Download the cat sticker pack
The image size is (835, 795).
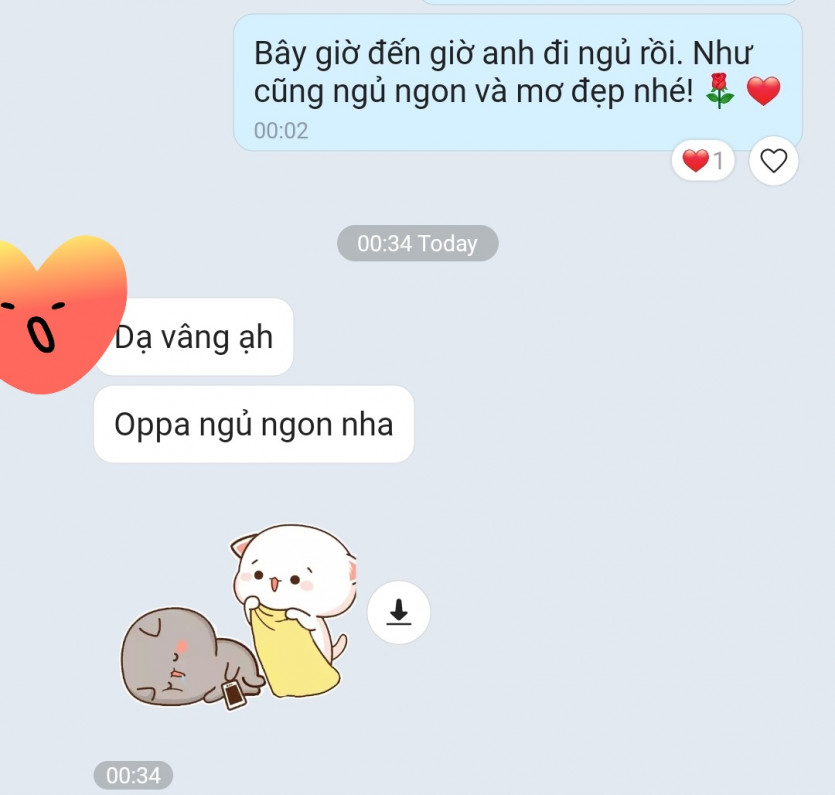point(399,611)
